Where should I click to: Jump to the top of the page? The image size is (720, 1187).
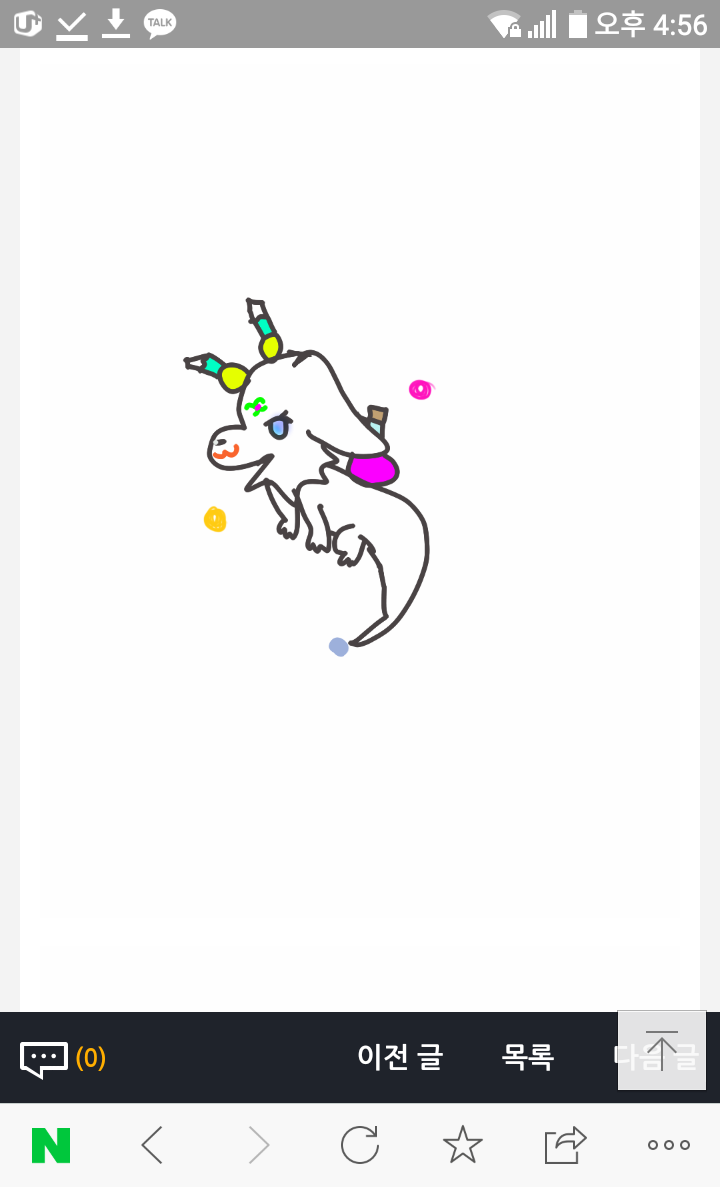pyautogui.click(x=662, y=1050)
